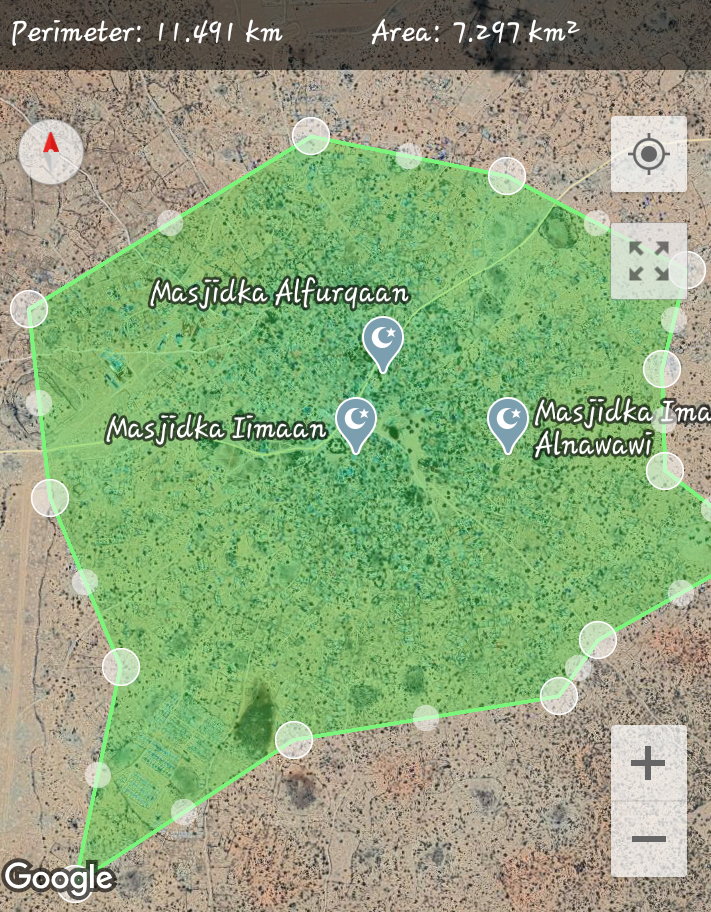The image size is (711, 912).
Task: Zoom in with the plus button
Action: point(648,764)
